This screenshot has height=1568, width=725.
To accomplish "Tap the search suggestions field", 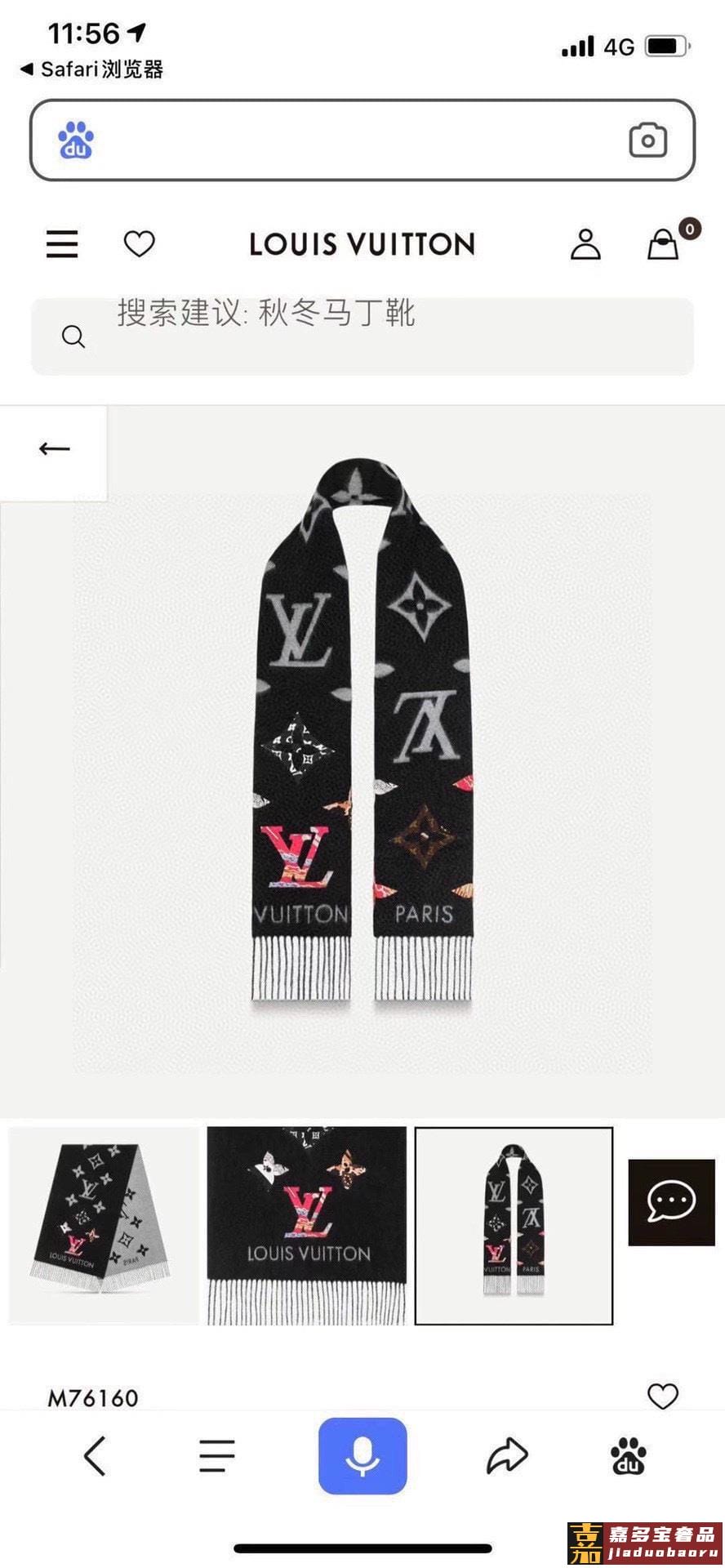I will click(x=362, y=336).
